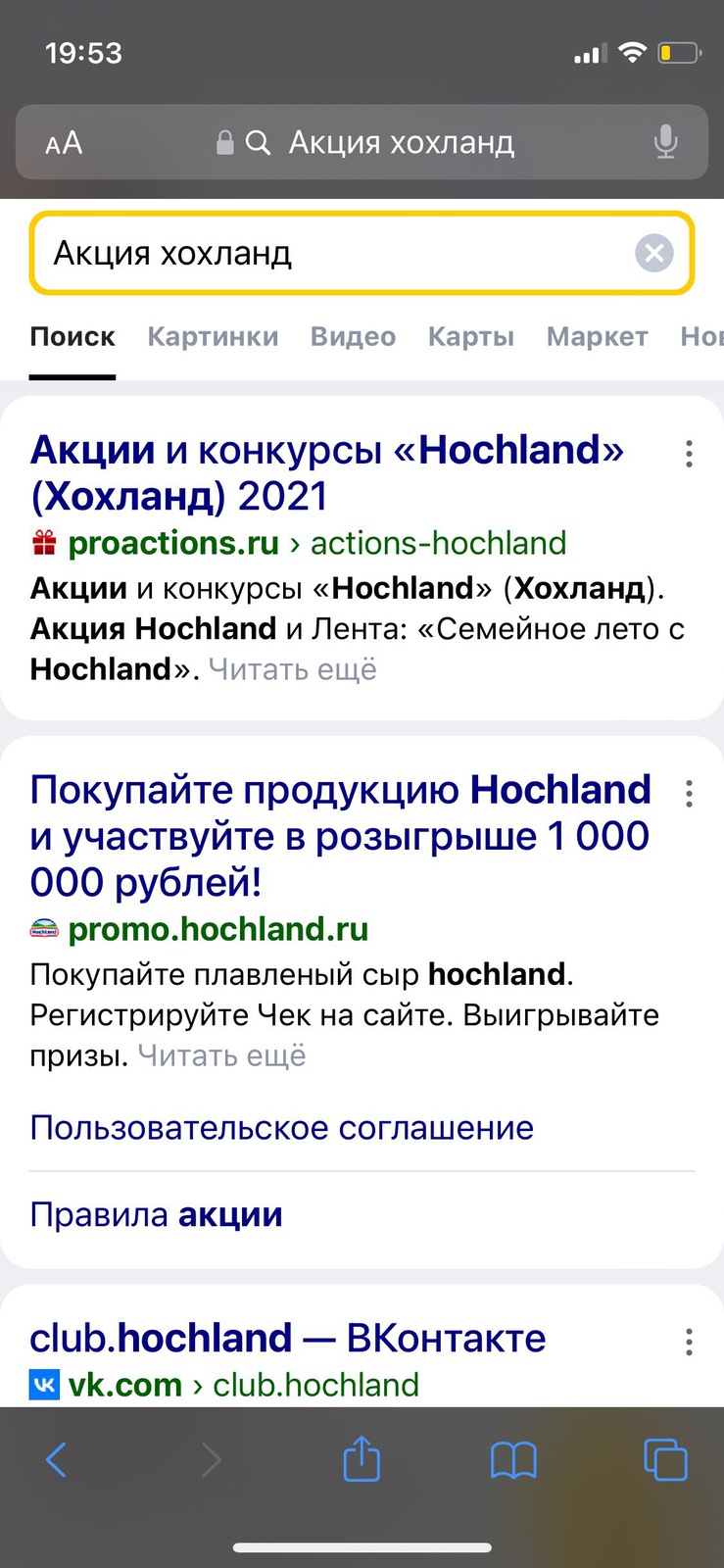Open the Пользовательское соглашение link
This screenshot has width=724, height=1568.
(x=281, y=1128)
